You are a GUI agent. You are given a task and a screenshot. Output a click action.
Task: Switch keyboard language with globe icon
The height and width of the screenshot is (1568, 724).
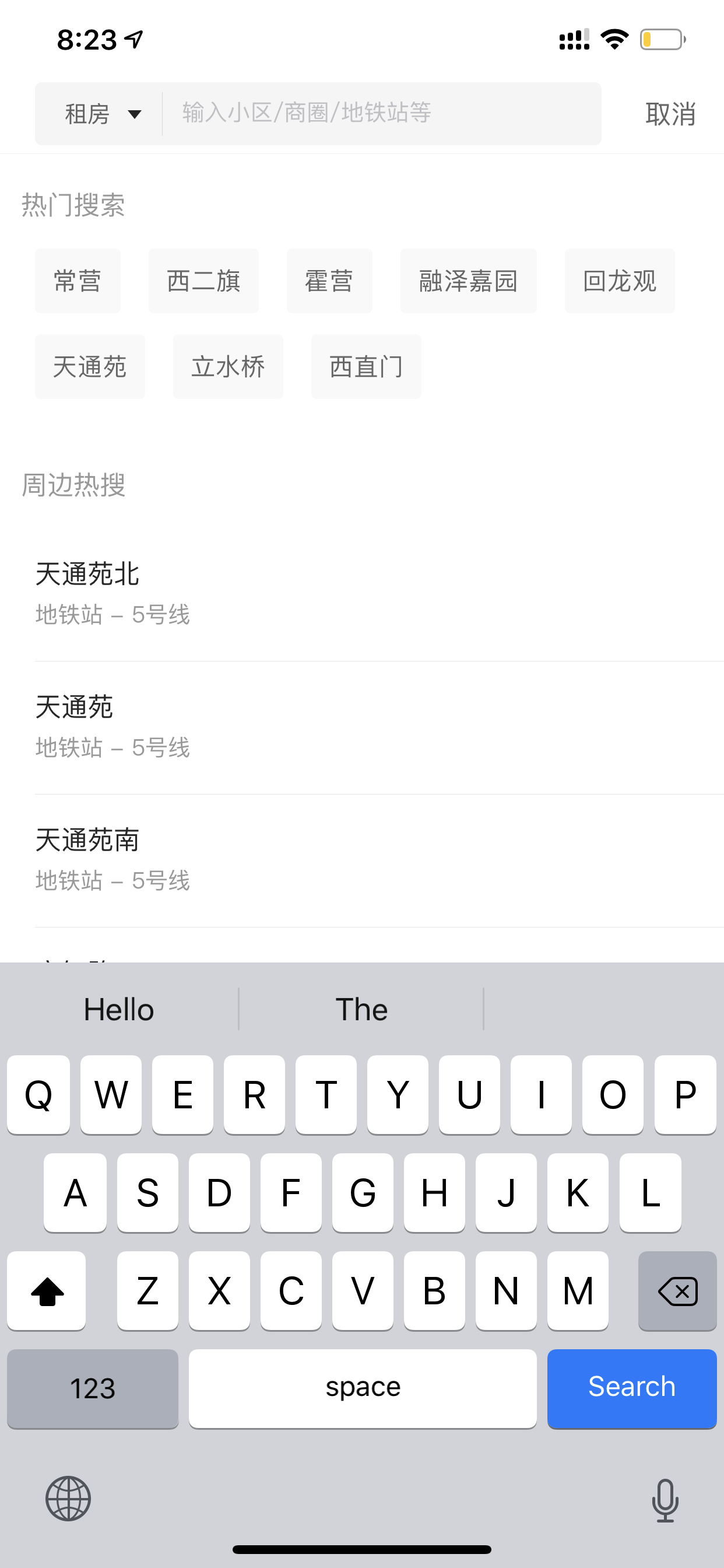68,1498
